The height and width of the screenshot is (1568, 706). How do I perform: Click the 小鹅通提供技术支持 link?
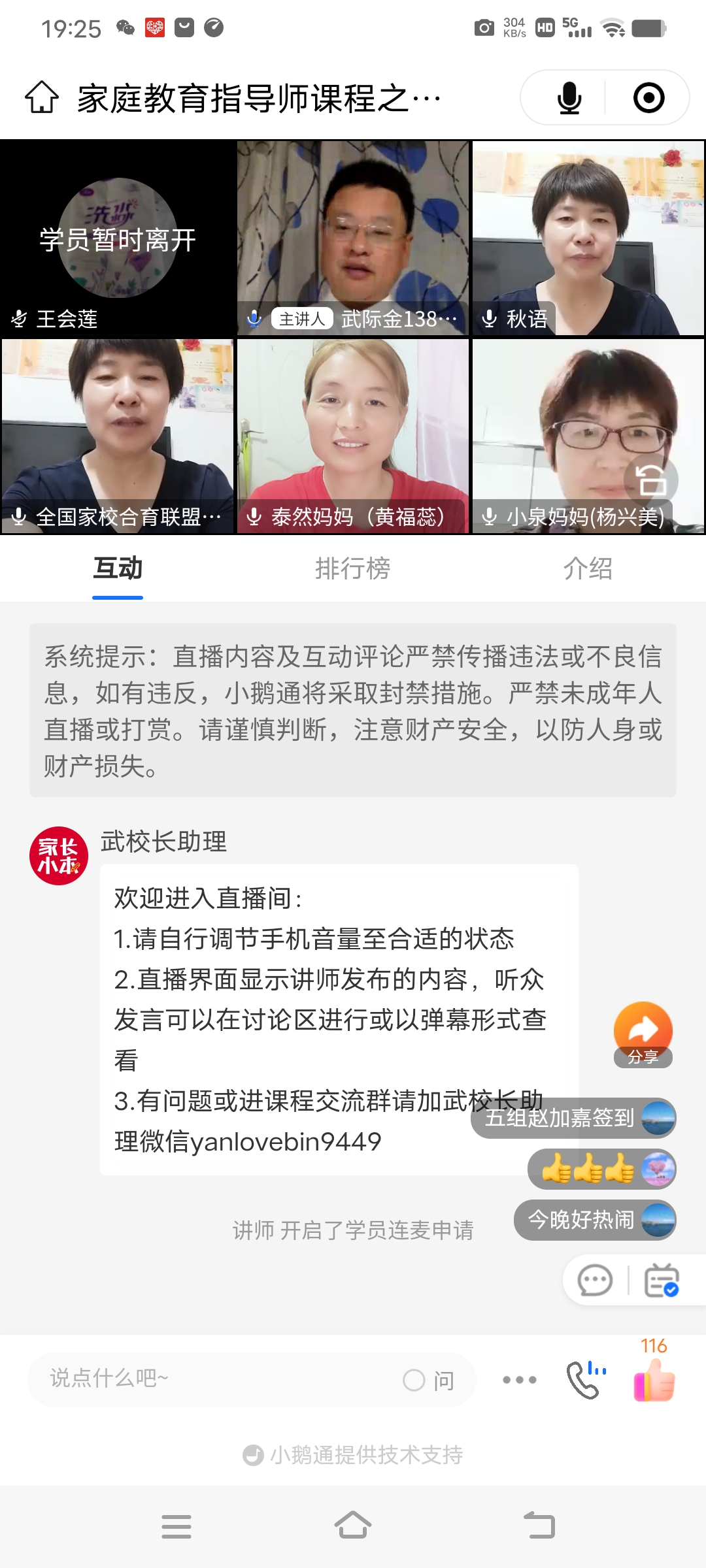coord(353,1456)
